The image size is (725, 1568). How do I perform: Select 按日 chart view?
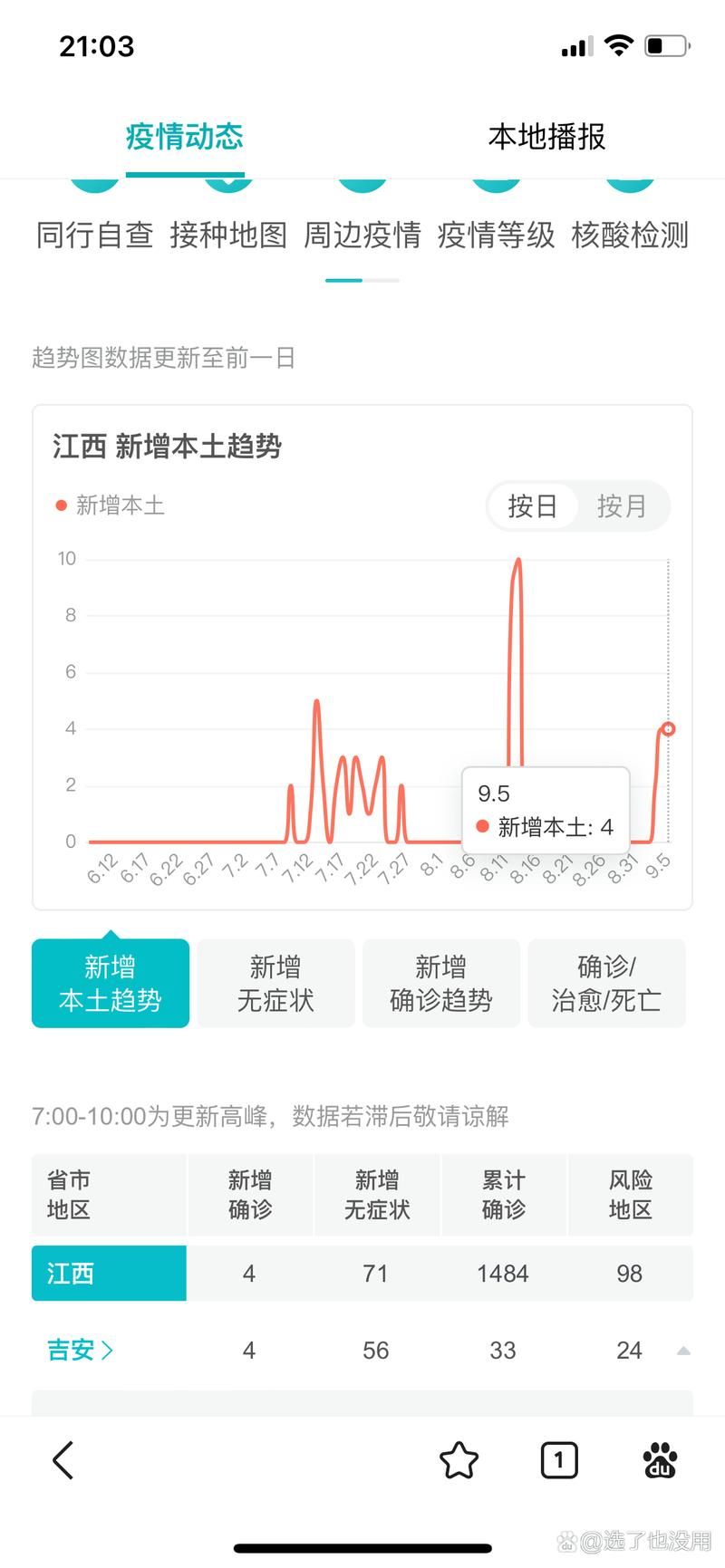pyautogui.click(x=533, y=505)
